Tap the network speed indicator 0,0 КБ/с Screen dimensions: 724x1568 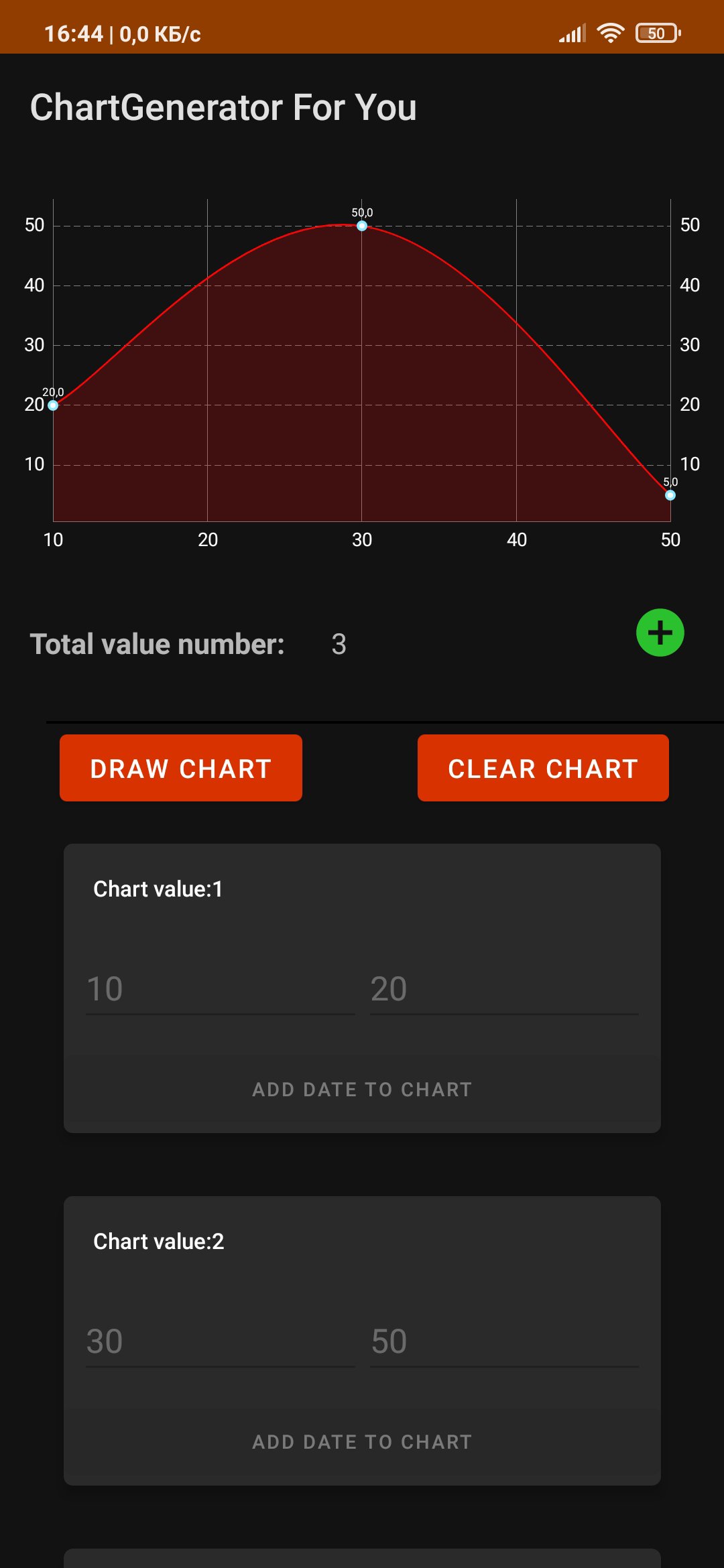tap(159, 34)
